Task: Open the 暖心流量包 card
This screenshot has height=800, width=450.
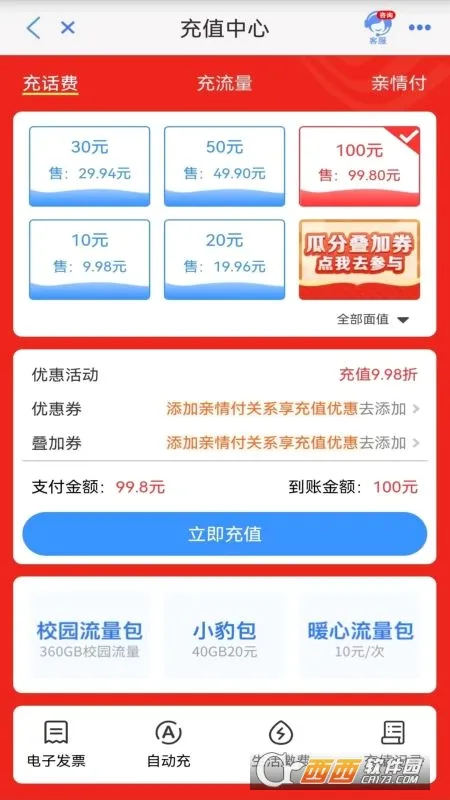Action: (x=360, y=636)
